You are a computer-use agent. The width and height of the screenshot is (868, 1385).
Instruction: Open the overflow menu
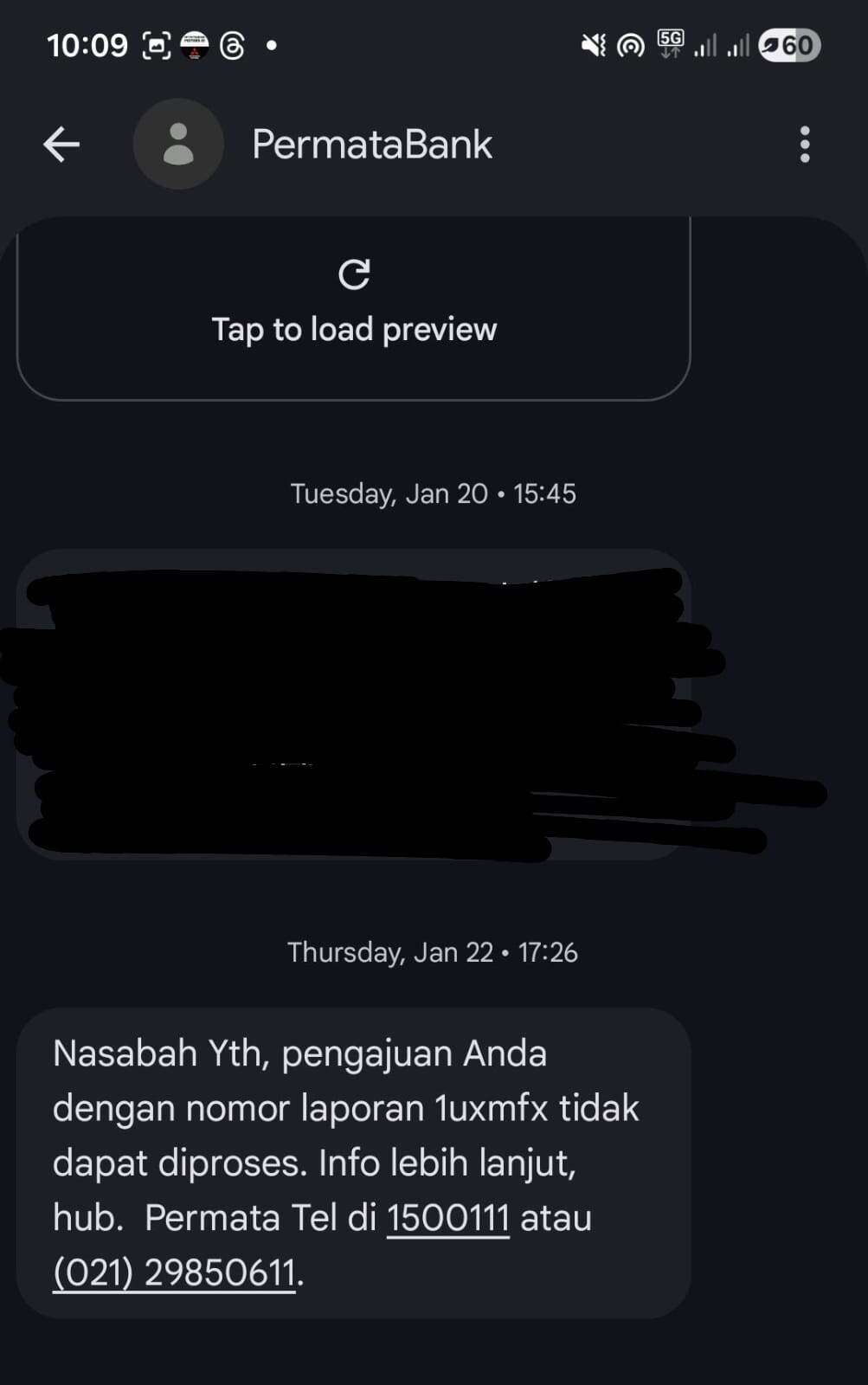tap(804, 145)
